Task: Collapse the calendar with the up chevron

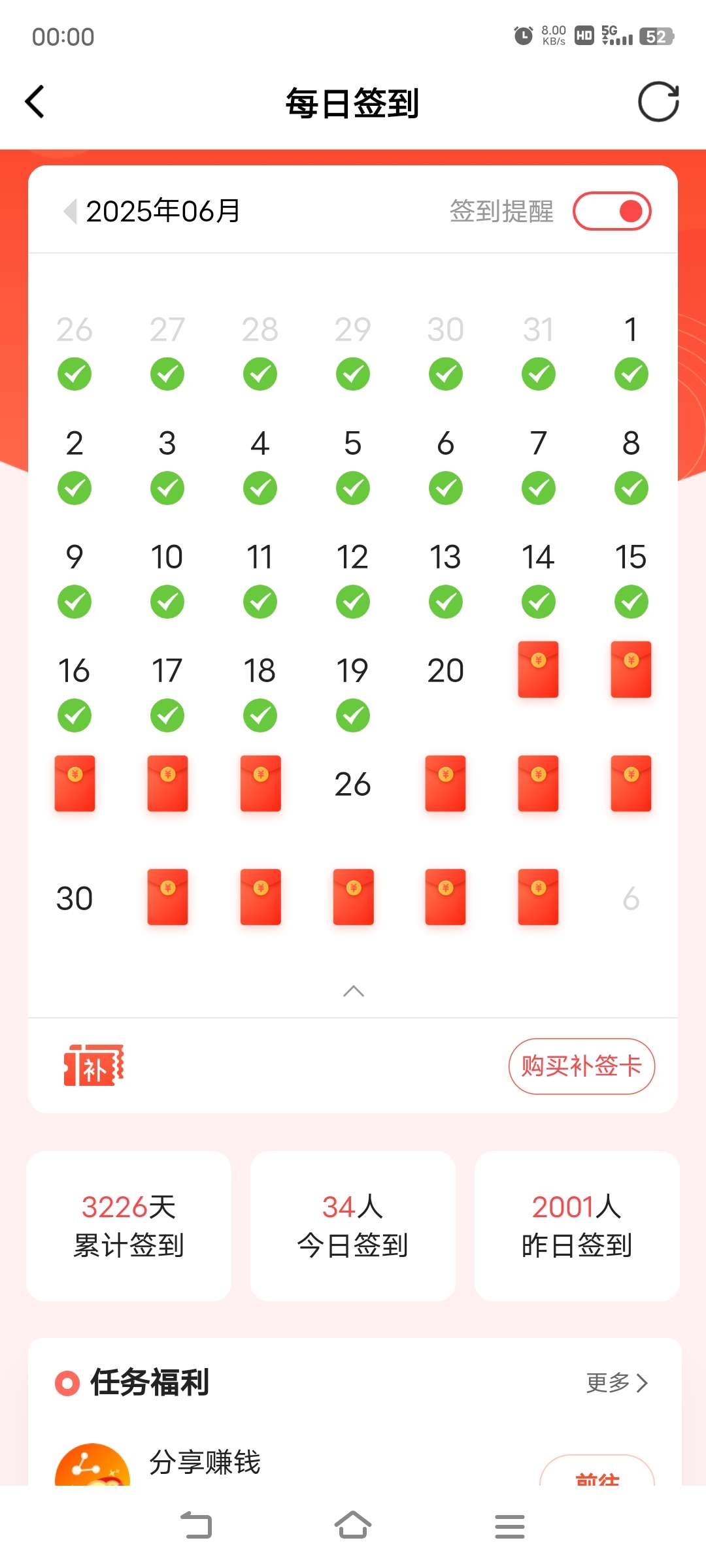Action: point(354,991)
